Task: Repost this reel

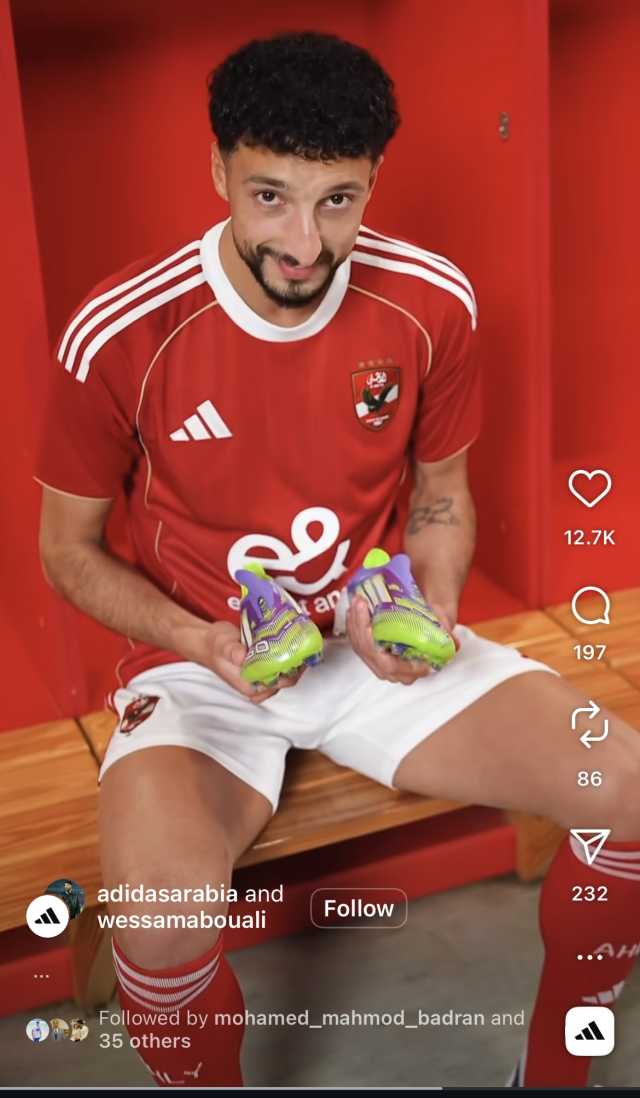Action: point(589,724)
